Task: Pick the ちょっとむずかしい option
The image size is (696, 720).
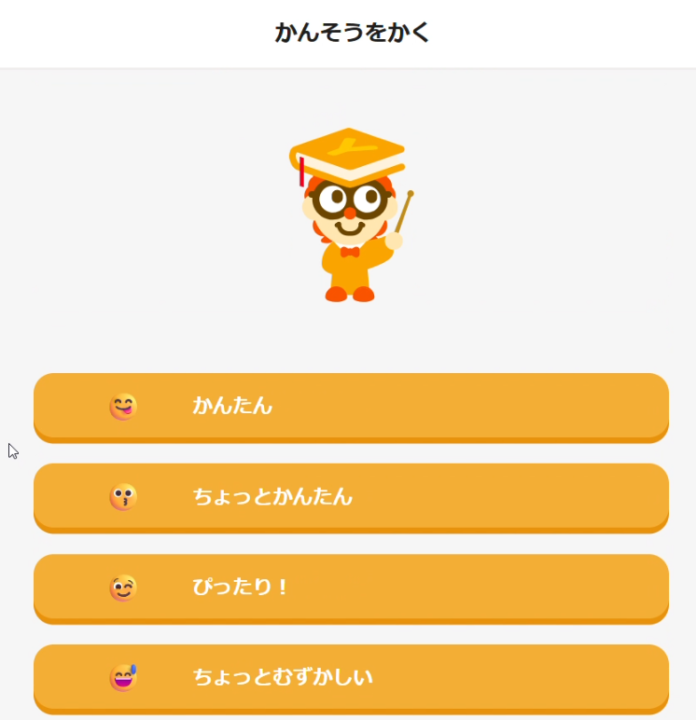Action: click(350, 677)
